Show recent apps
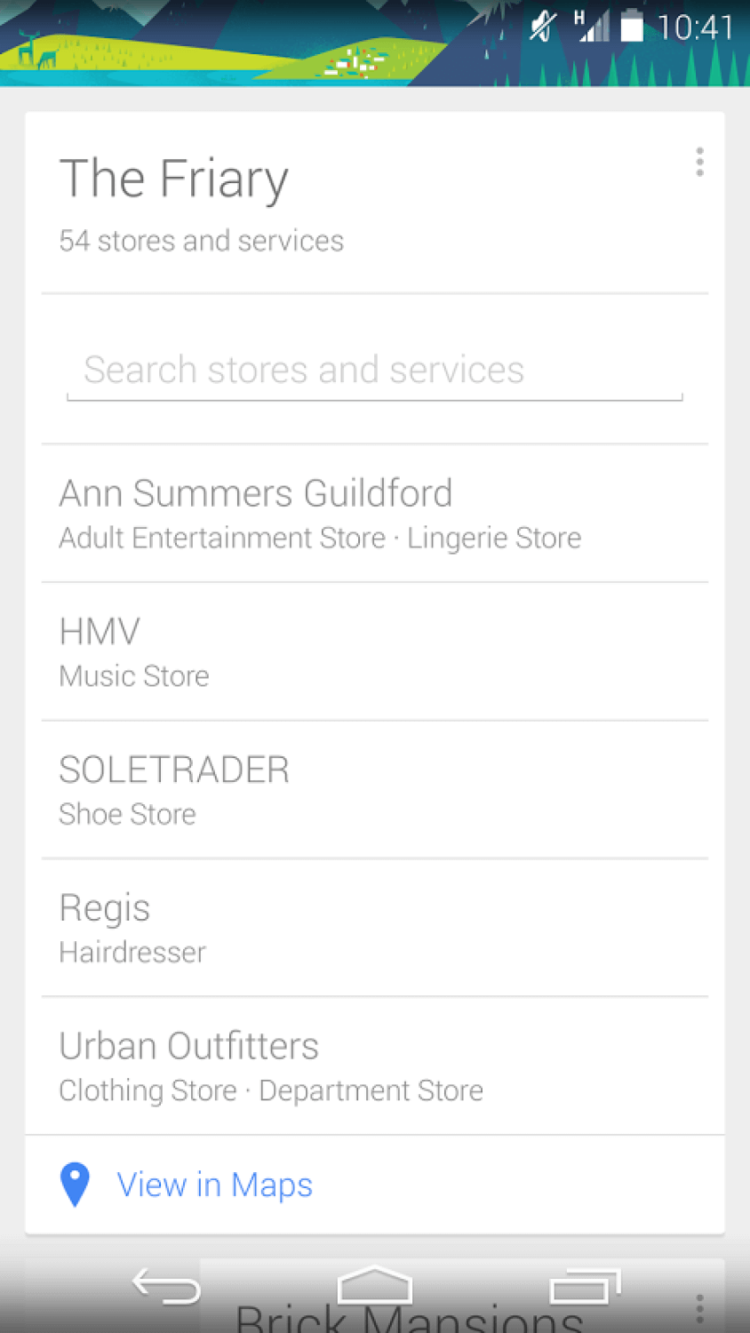Screen dimensions: 750x1333 click(x=585, y=1286)
